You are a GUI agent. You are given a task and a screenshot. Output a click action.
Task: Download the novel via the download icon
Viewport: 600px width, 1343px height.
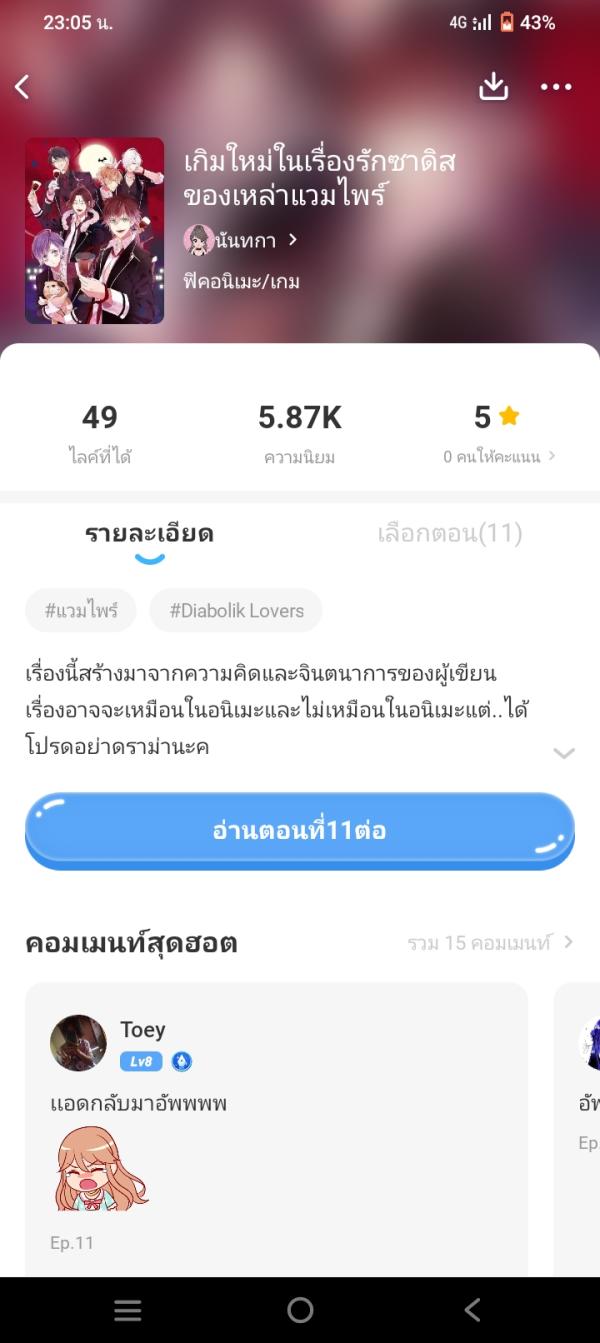pyautogui.click(x=493, y=87)
